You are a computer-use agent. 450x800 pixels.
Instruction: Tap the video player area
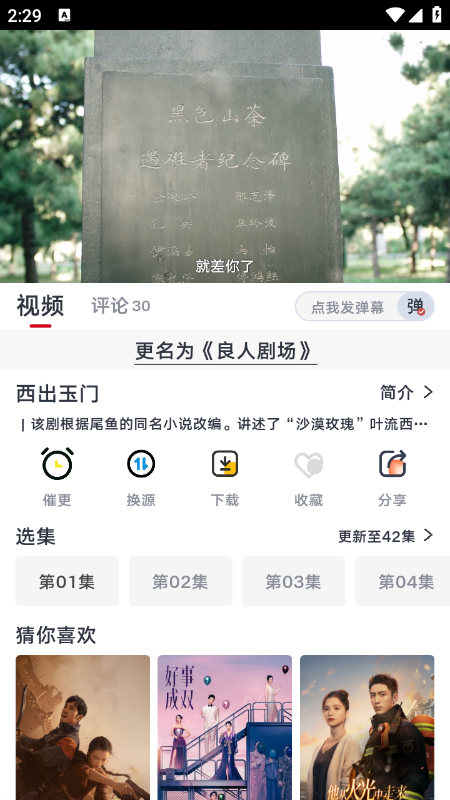point(225,156)
